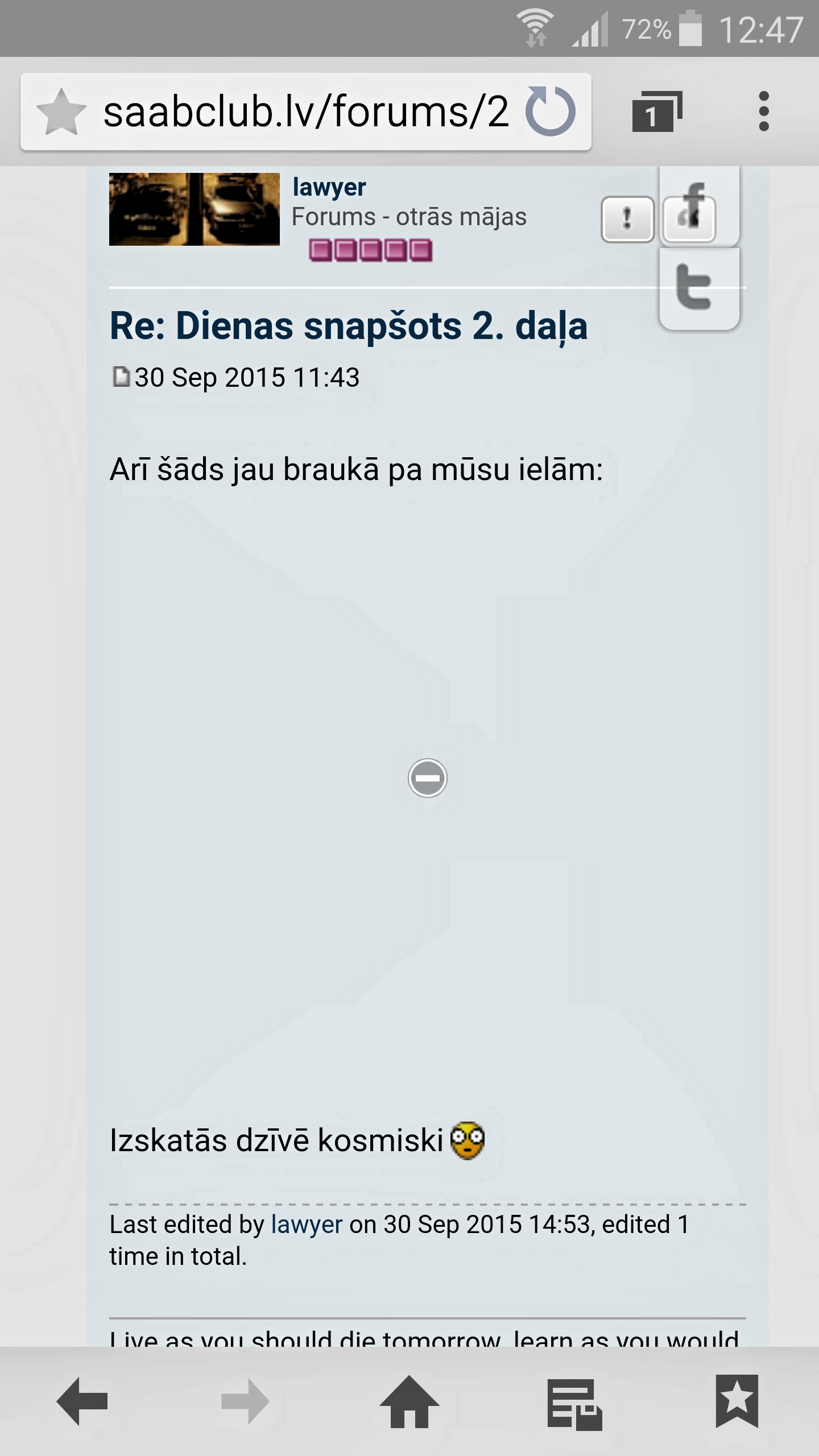Image resolution: width=819 pixels, height=1456 pixels.
Task: Bookmark page with the star icon
Action: tap(61, 112)
